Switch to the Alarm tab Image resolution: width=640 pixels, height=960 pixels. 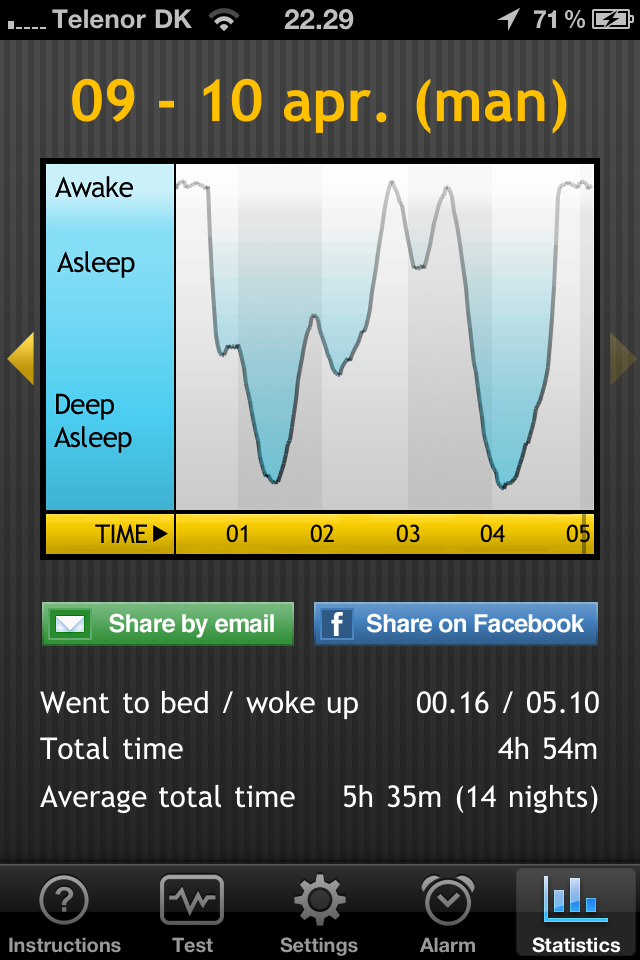coord(447,914)
